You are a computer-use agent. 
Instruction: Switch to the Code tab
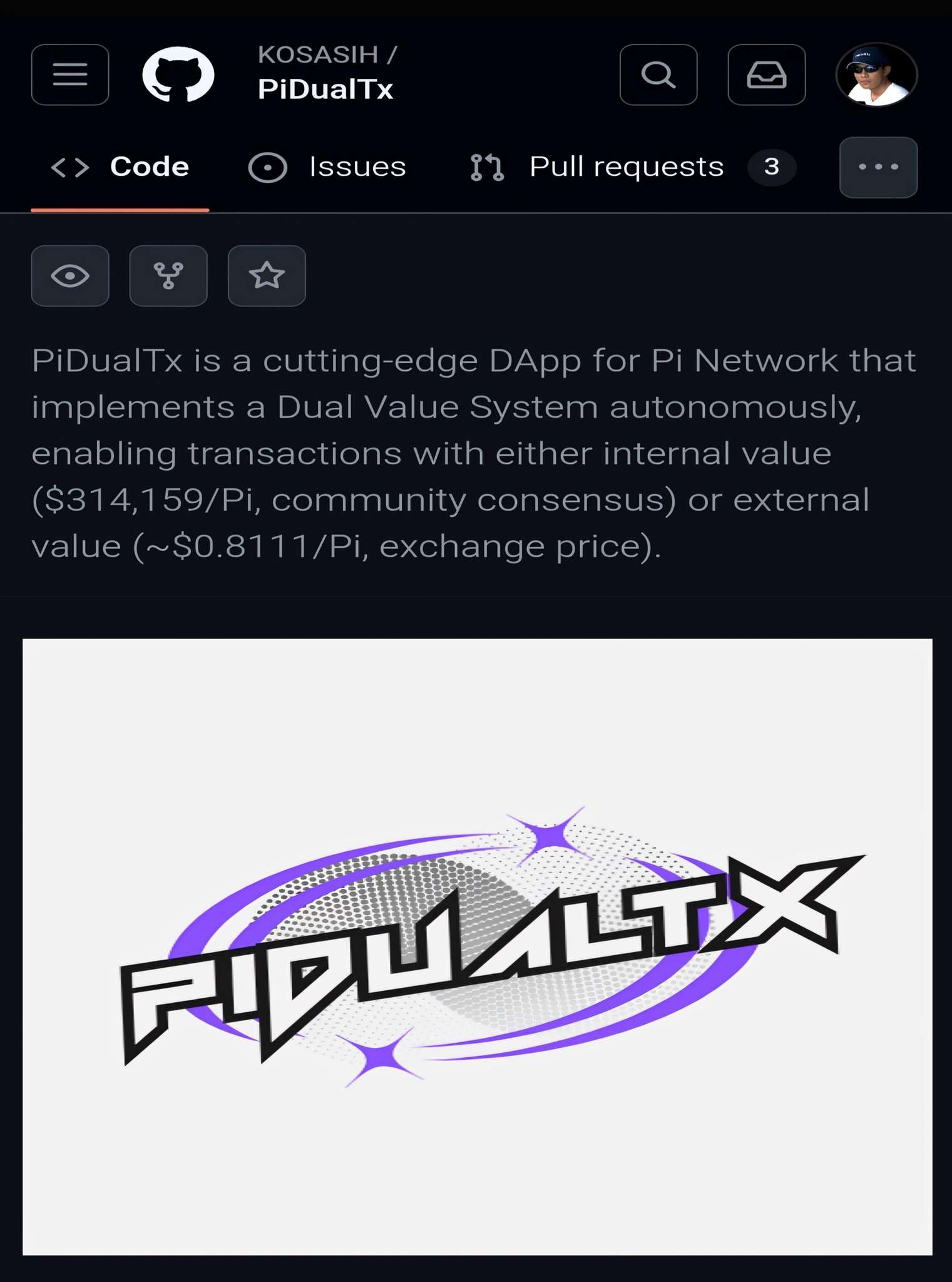[120, 167]
